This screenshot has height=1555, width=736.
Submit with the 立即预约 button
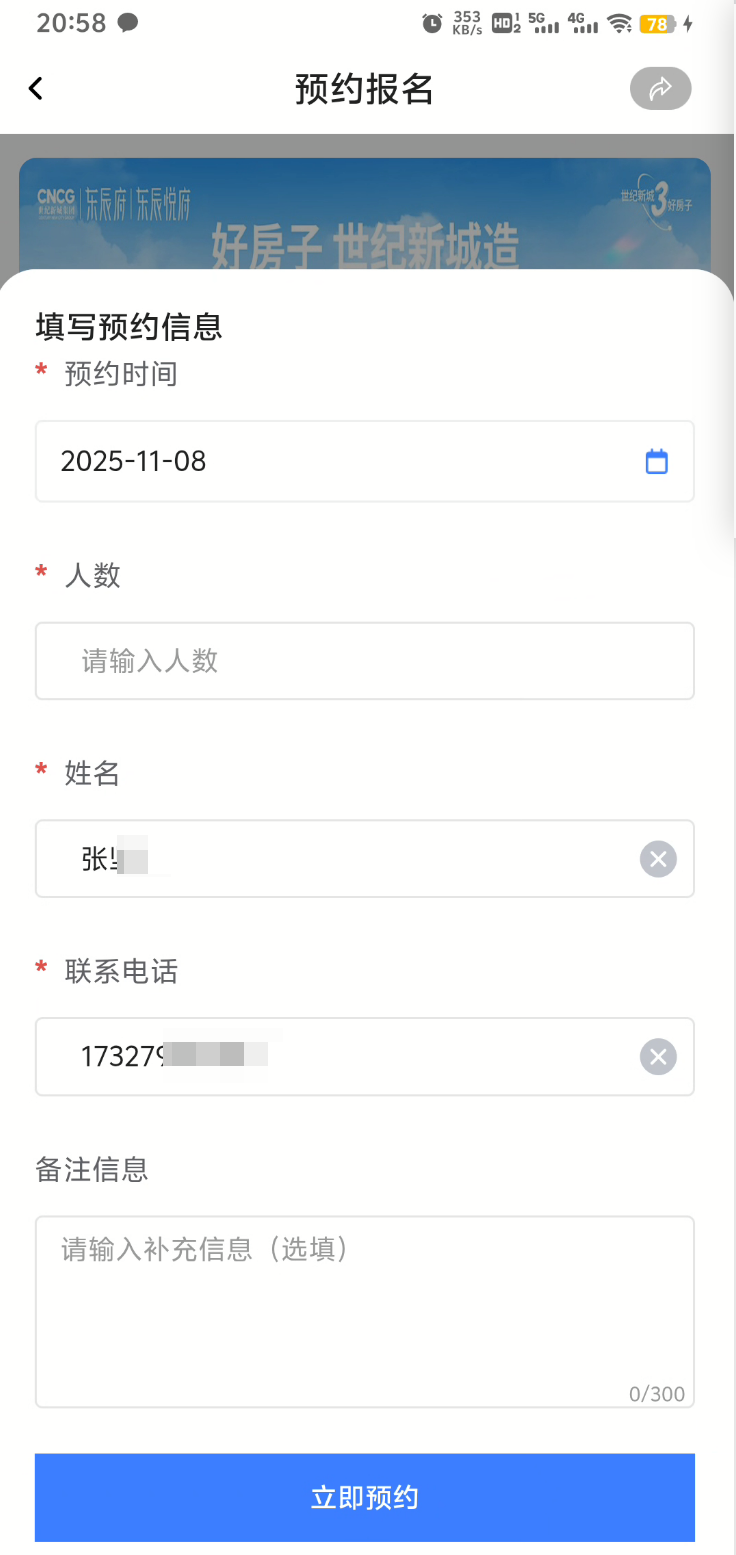[364, 1497]
